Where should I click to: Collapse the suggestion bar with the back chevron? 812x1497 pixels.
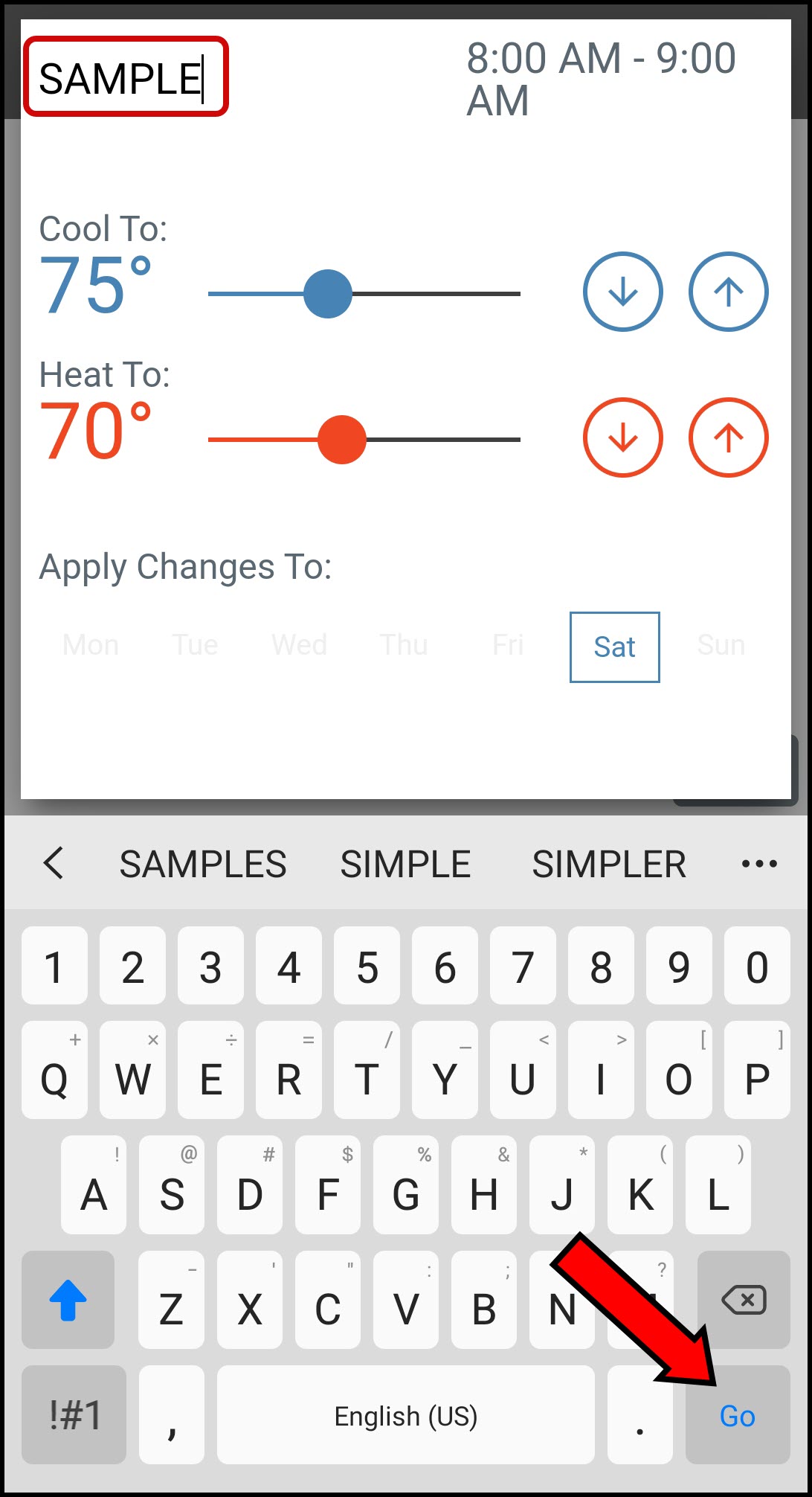coord(54,863)
